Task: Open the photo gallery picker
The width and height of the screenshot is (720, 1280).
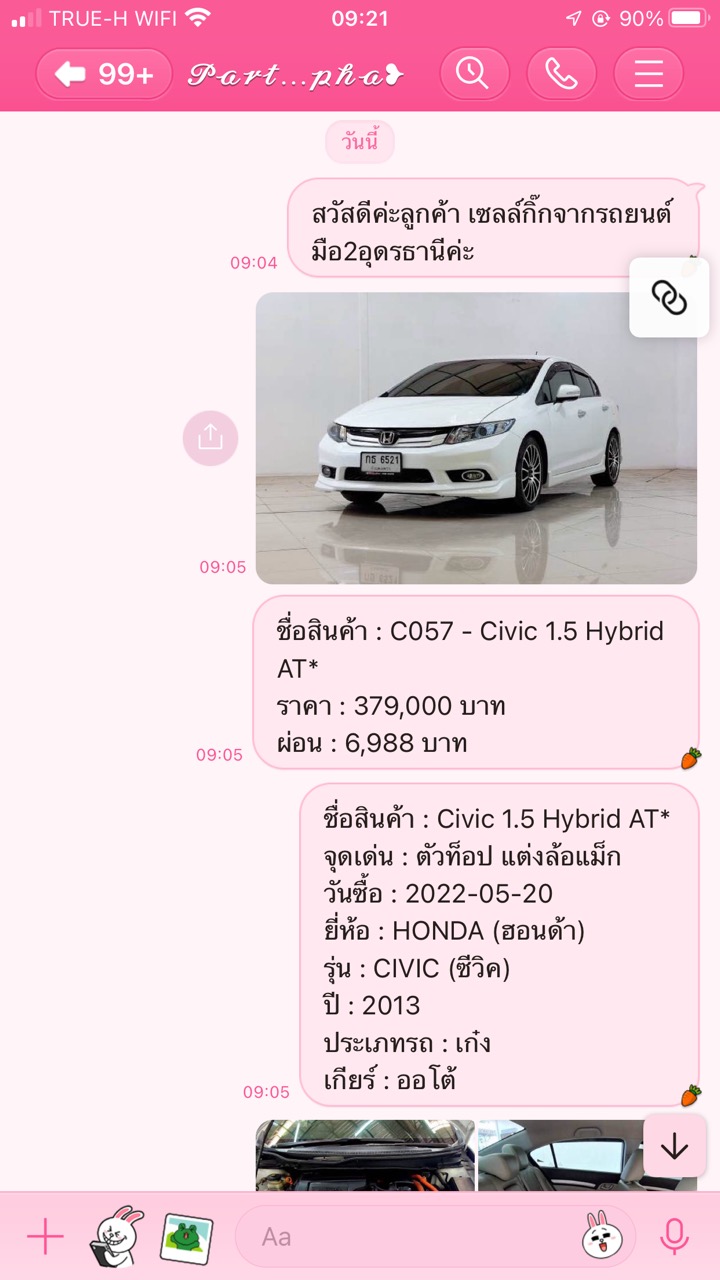Action: pyautogui.click(x=187, y=1238)
